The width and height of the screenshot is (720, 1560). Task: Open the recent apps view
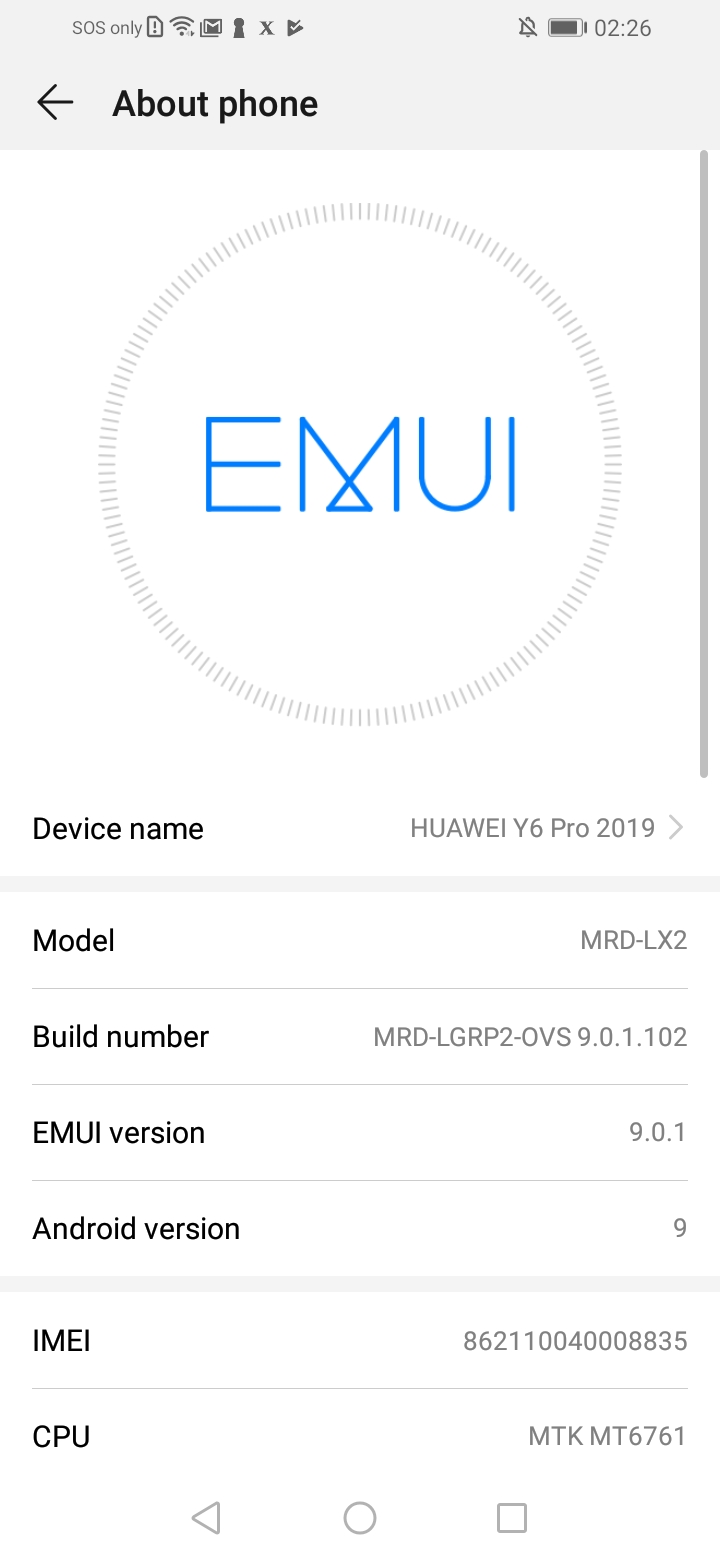(512, 1518)
